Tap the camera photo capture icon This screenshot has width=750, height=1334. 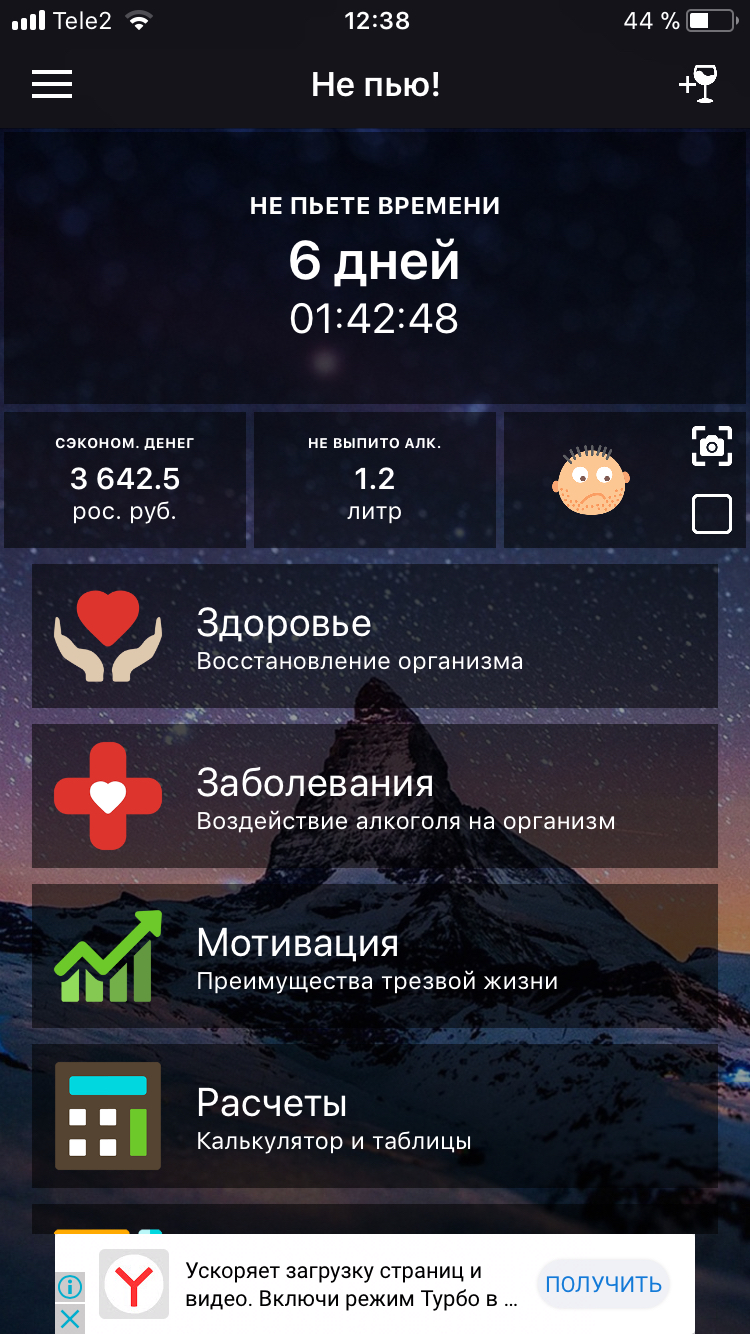click(x=712, y=446)
